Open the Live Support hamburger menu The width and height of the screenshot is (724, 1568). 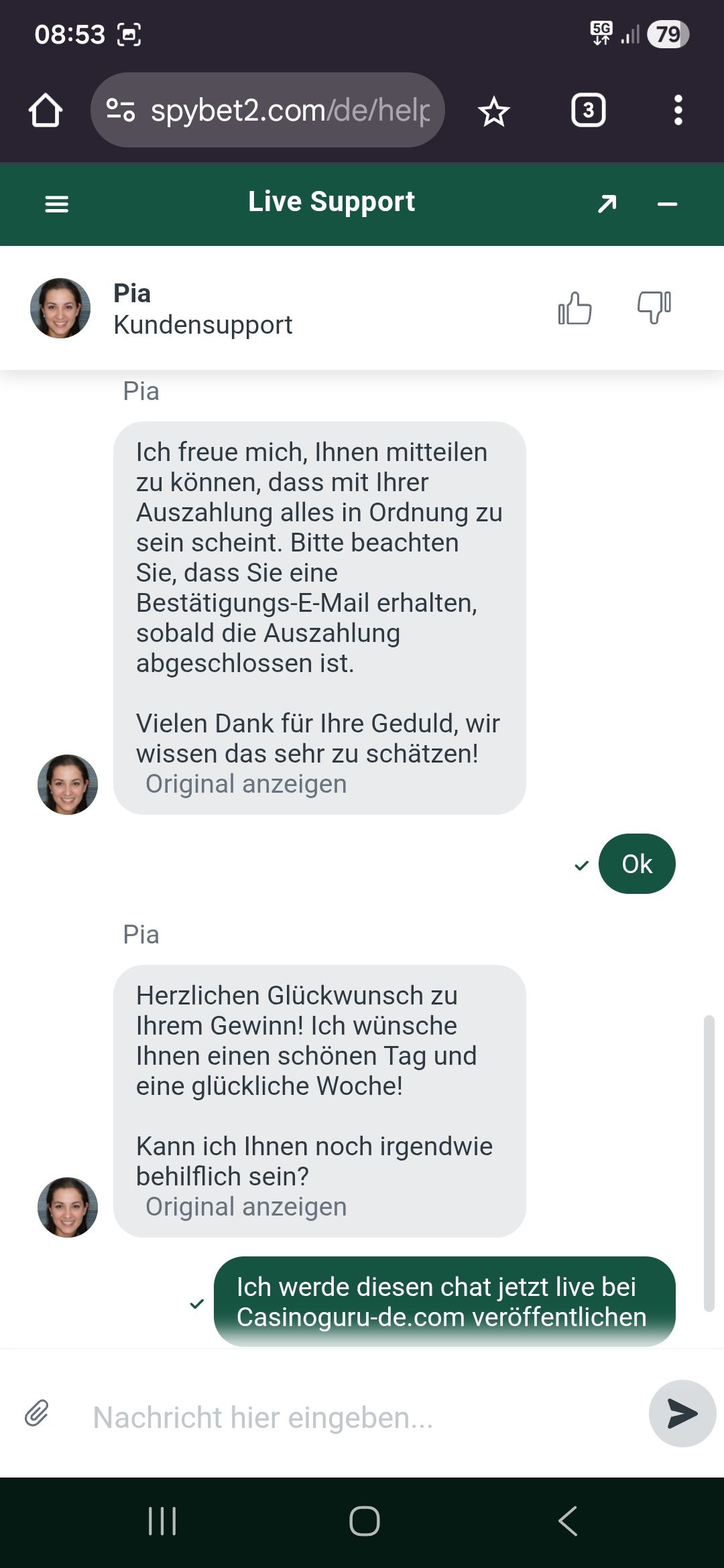(x=56, y=204)
